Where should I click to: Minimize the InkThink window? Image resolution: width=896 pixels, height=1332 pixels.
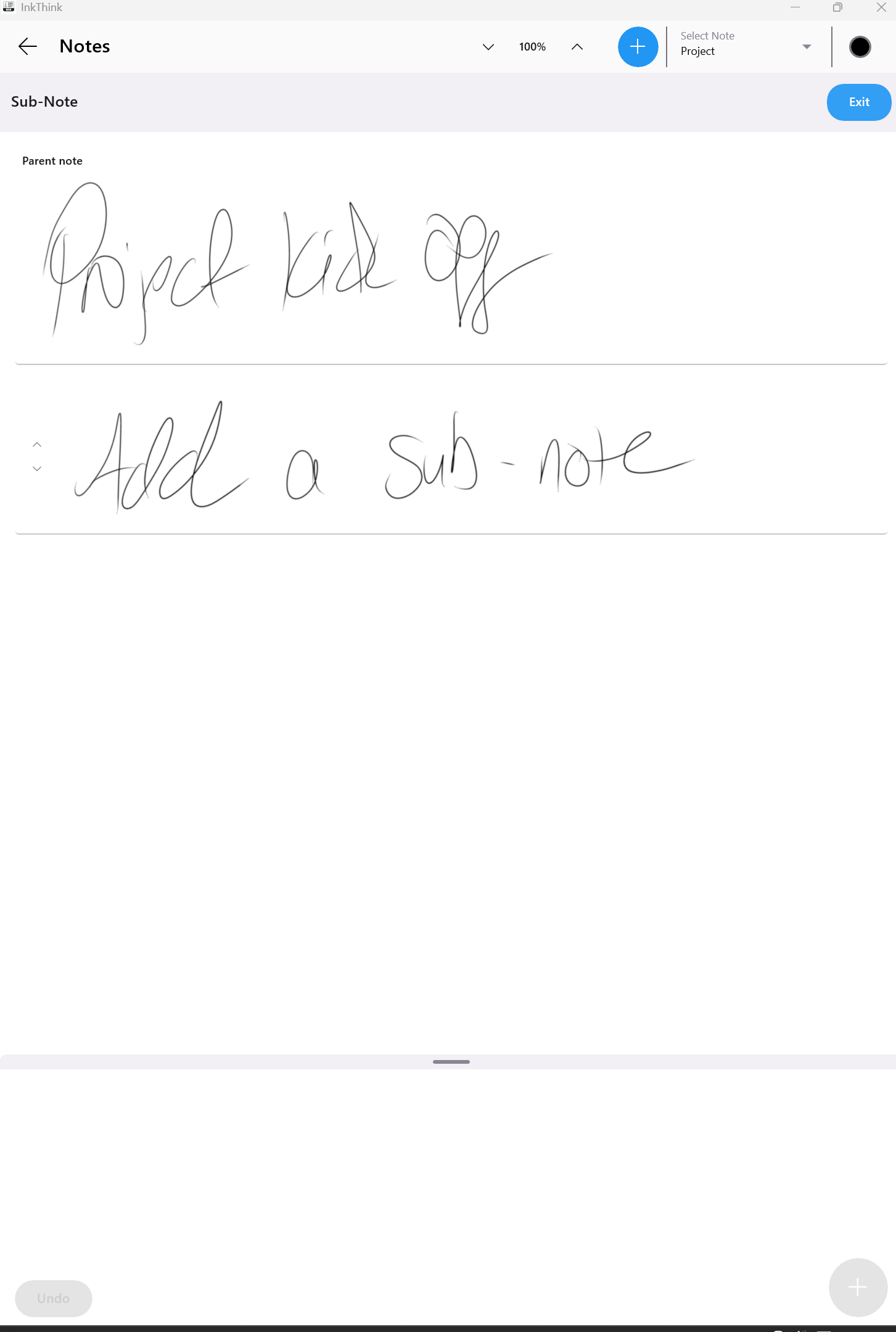[x=795, y=7]
